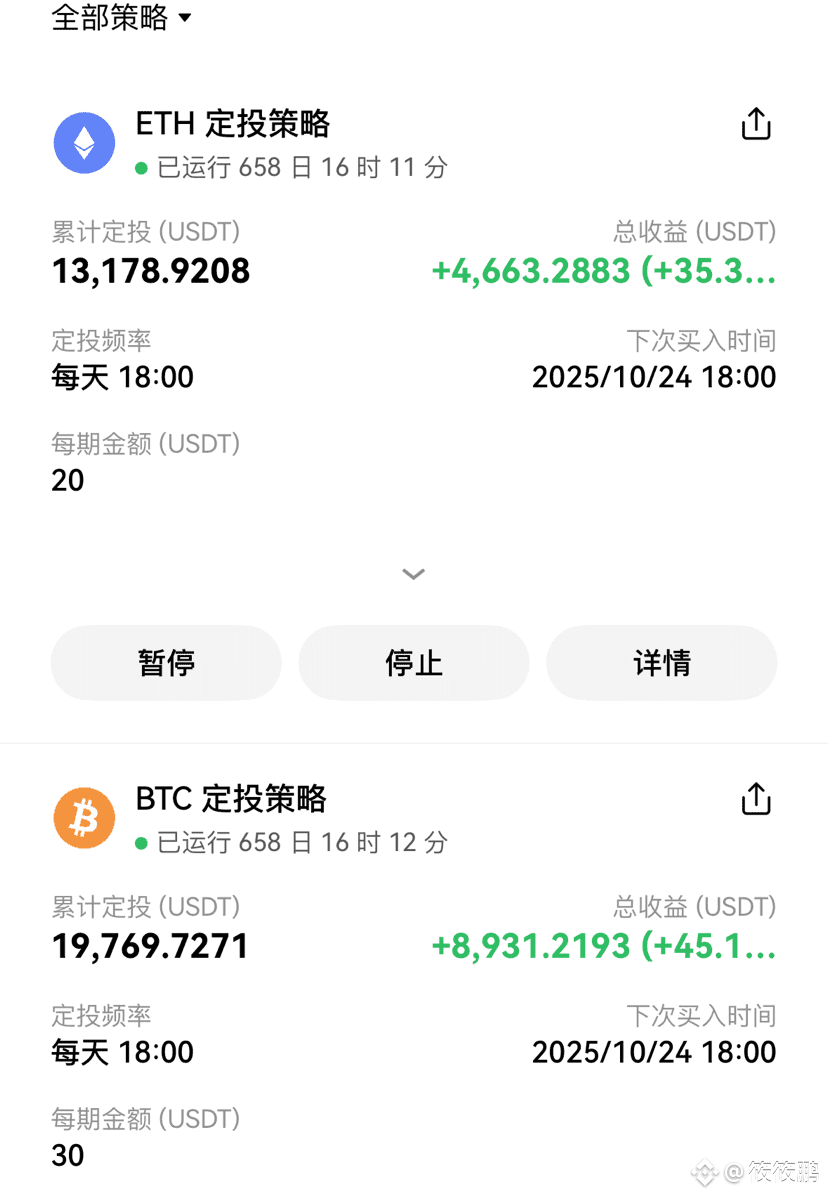This screenshot has width=828, height=1198.
Task: Share the ETH 定投策略 card
Action: [756, 125]
